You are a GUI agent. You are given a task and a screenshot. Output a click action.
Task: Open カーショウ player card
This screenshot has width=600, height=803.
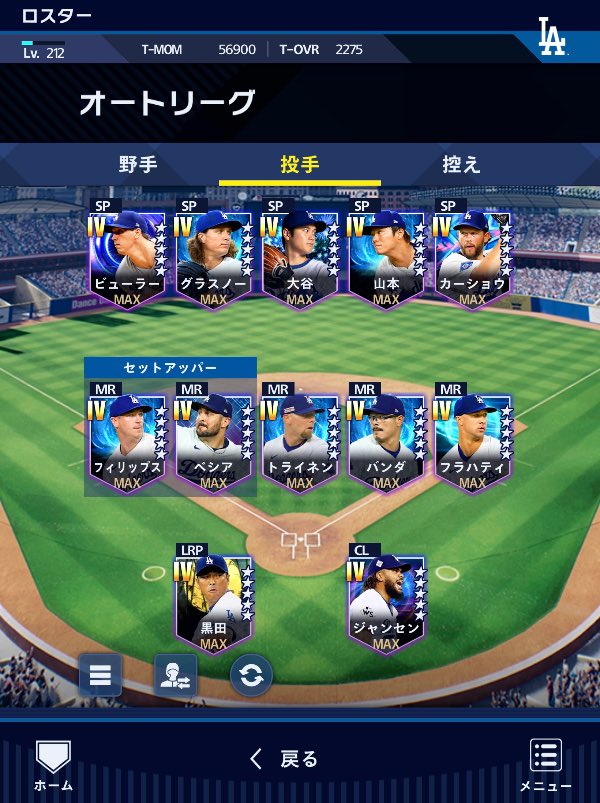click(x=472, y=255)
